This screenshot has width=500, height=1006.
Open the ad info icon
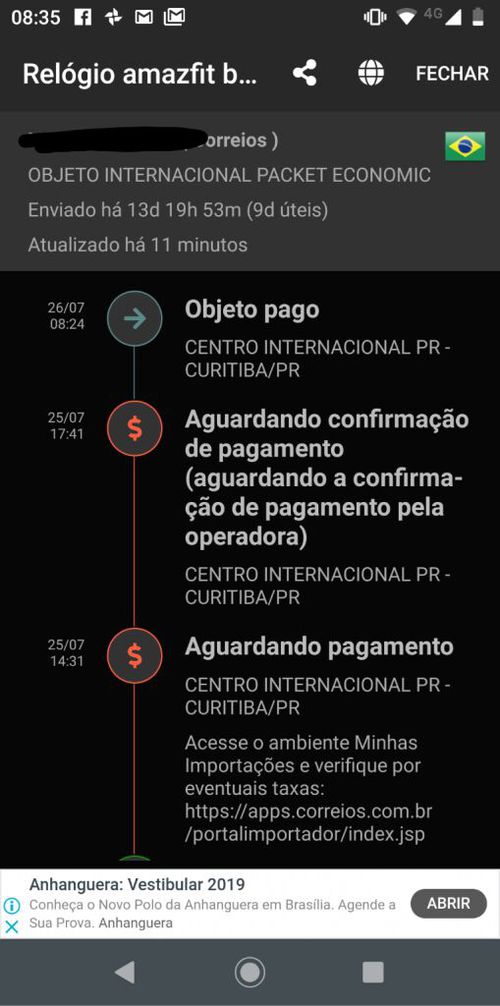12,905
